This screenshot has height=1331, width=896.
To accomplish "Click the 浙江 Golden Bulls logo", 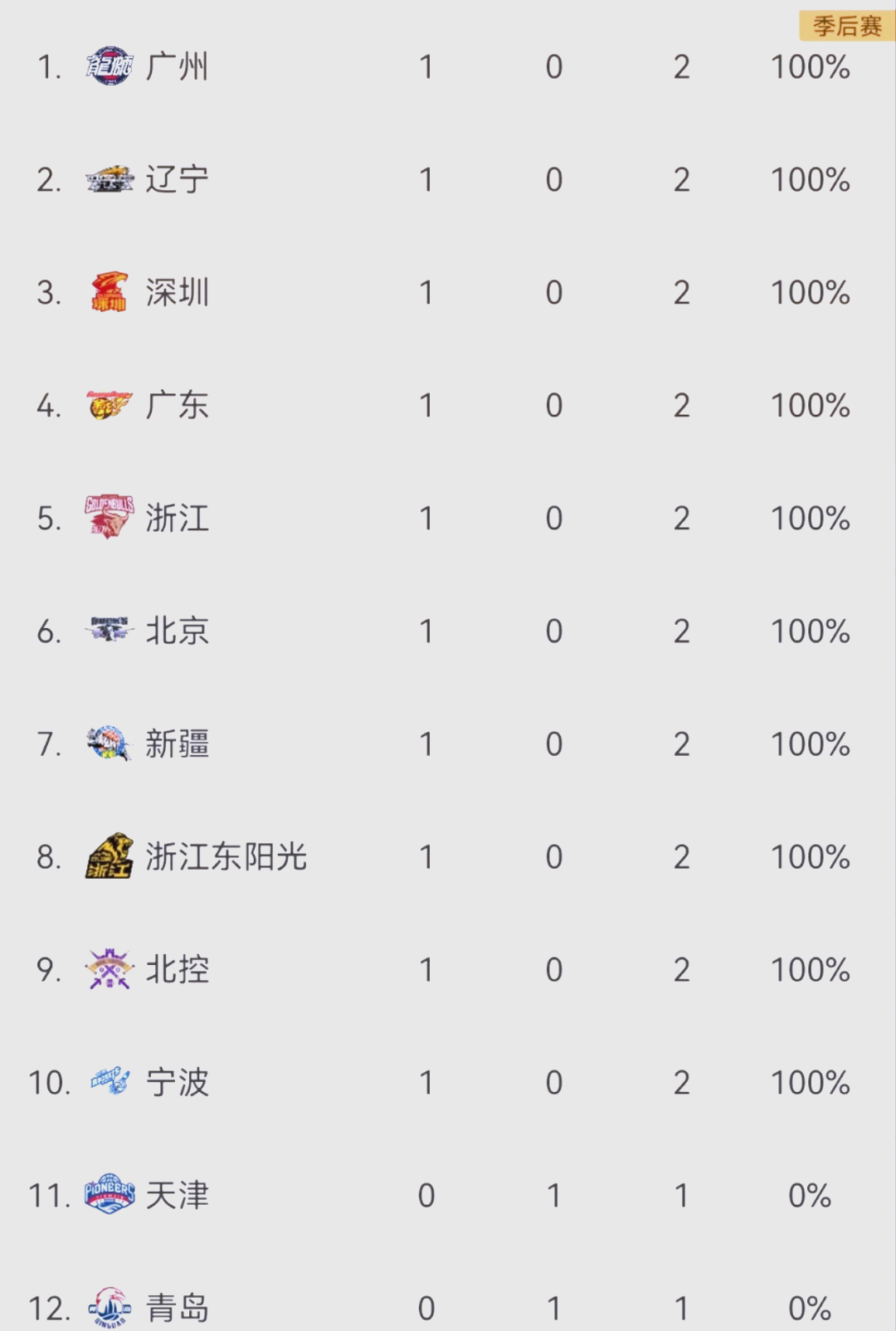I will click(x=108, y=518).
